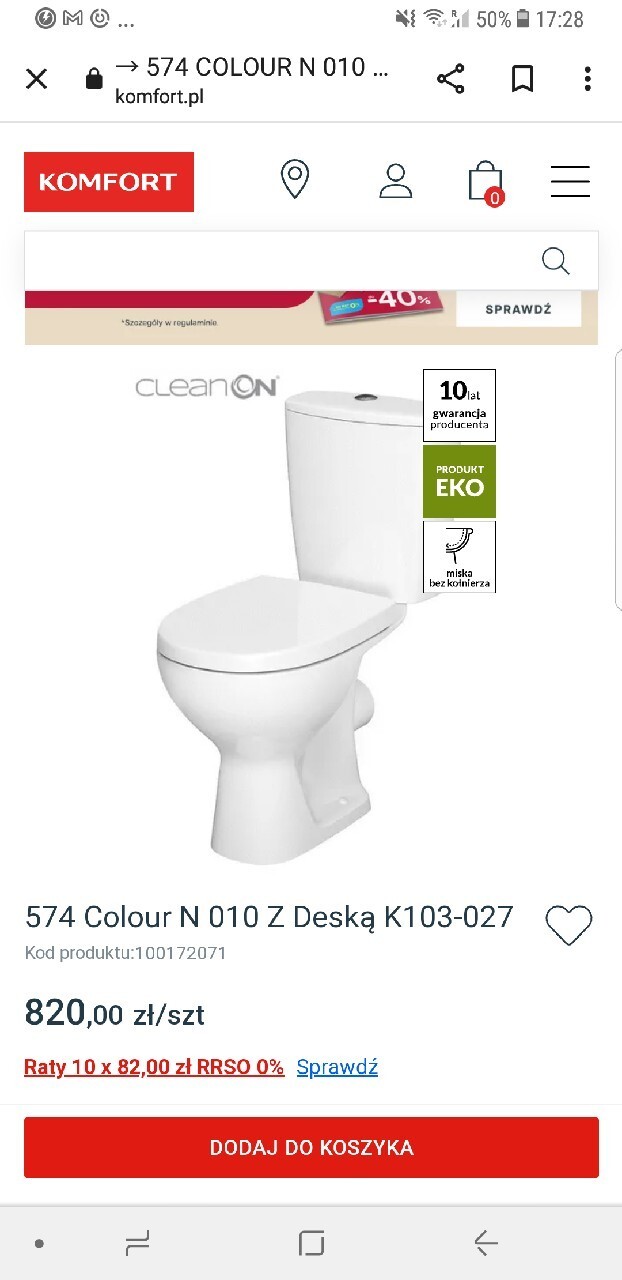622x1280 pixels.
Task: View the shopping cart
Action: point(486,182)
